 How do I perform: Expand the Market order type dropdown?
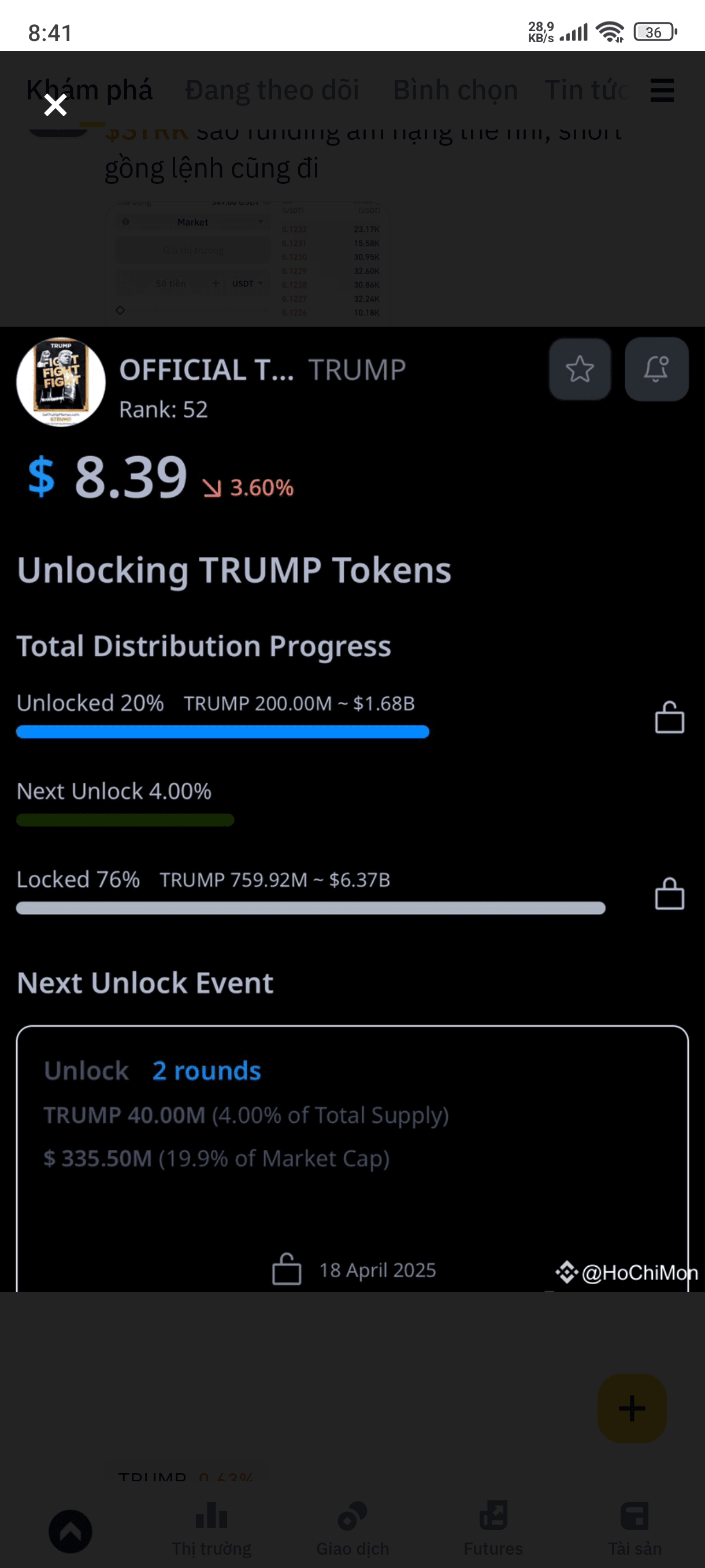pos(192,222)
